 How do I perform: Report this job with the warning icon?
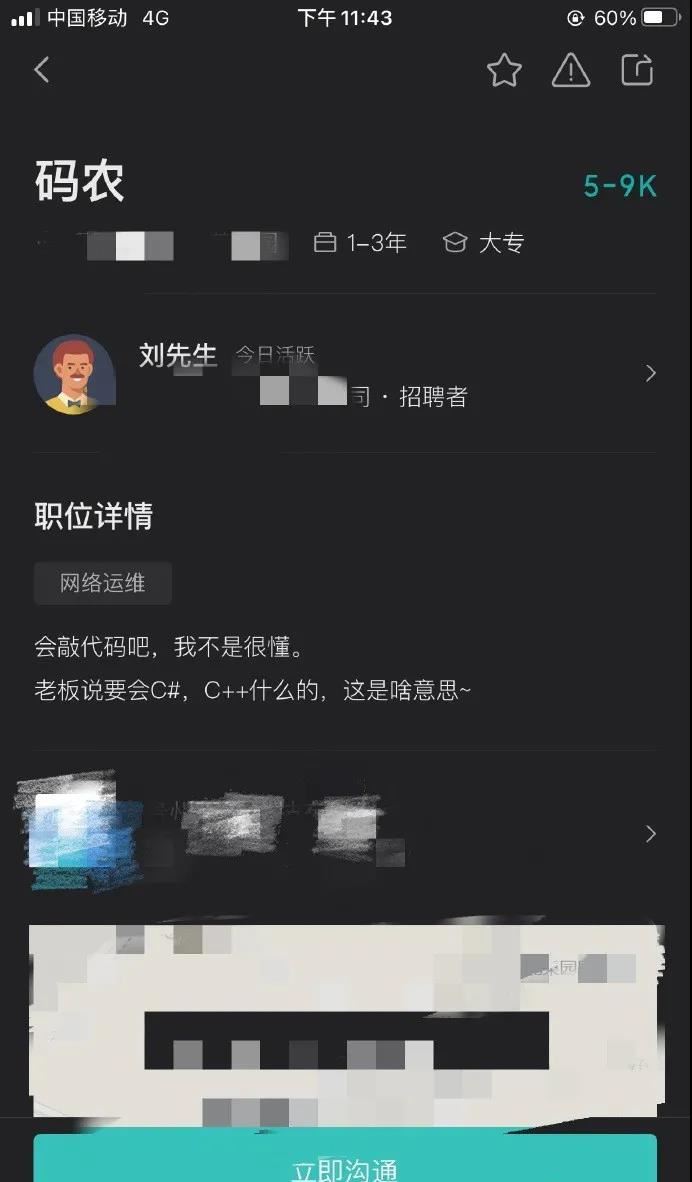click(571, 70)
